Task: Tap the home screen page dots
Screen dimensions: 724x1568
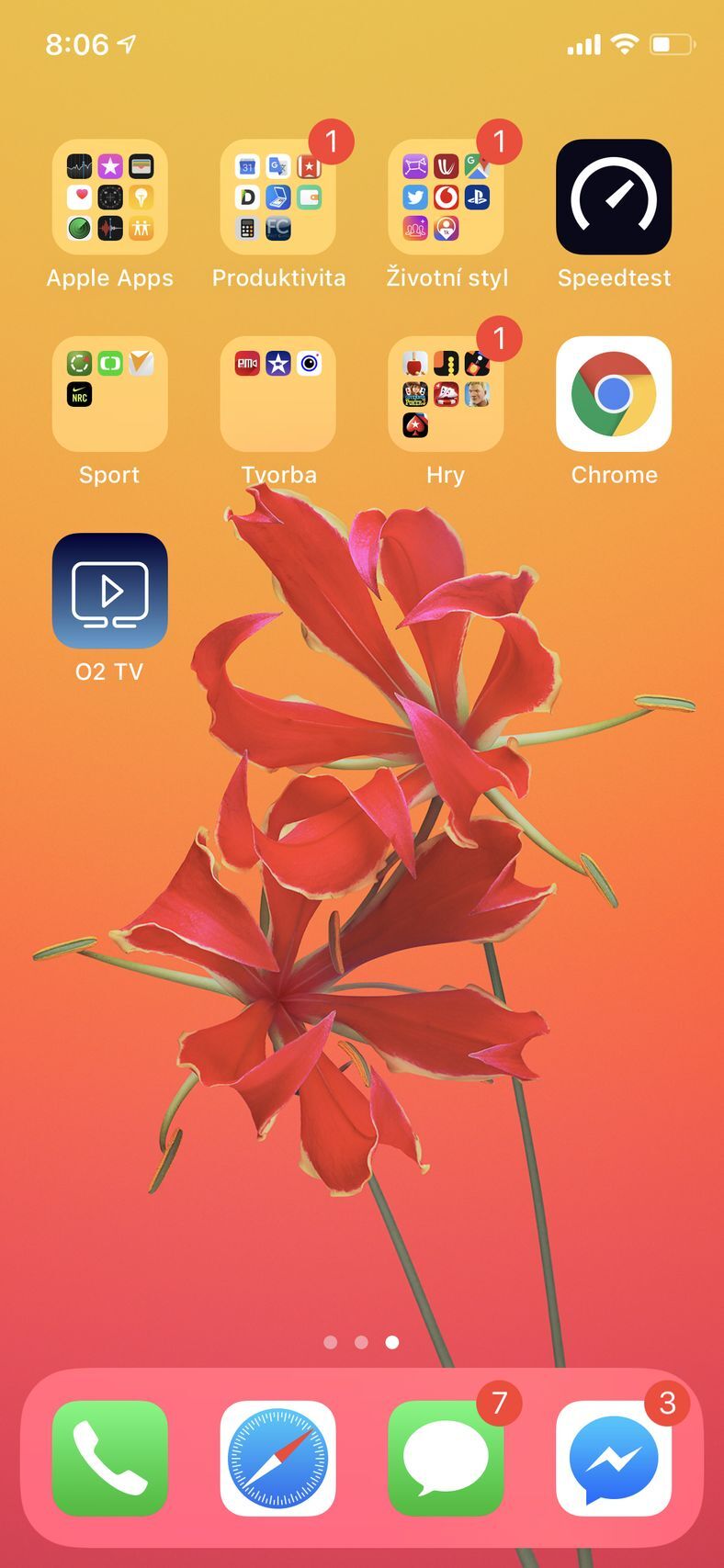Action: [361, 1342]
